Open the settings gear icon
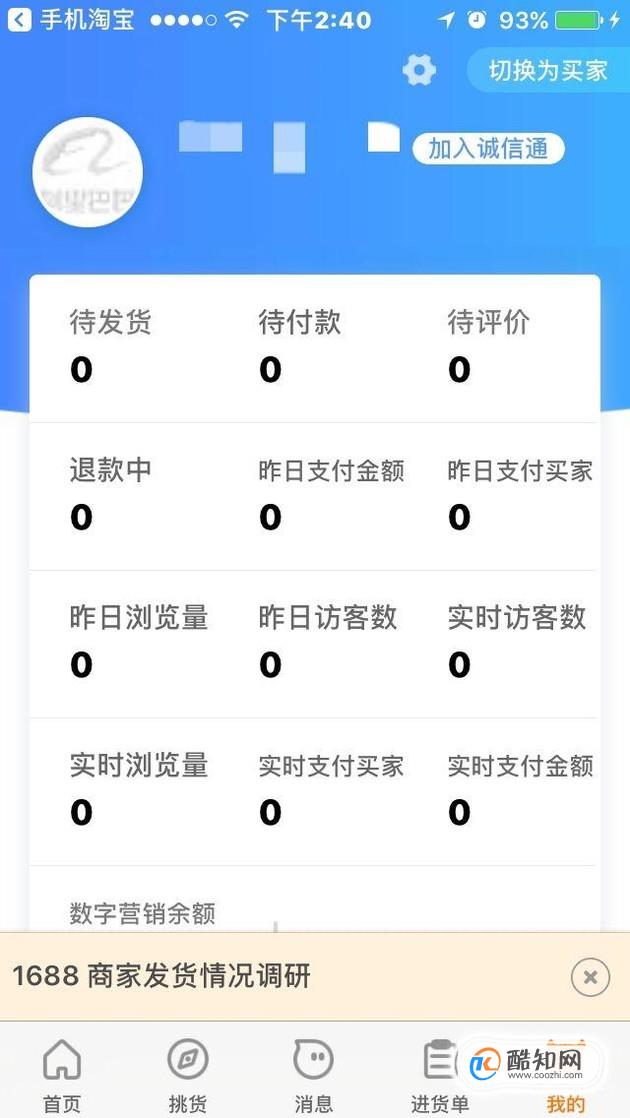 [x=419, y=70]
